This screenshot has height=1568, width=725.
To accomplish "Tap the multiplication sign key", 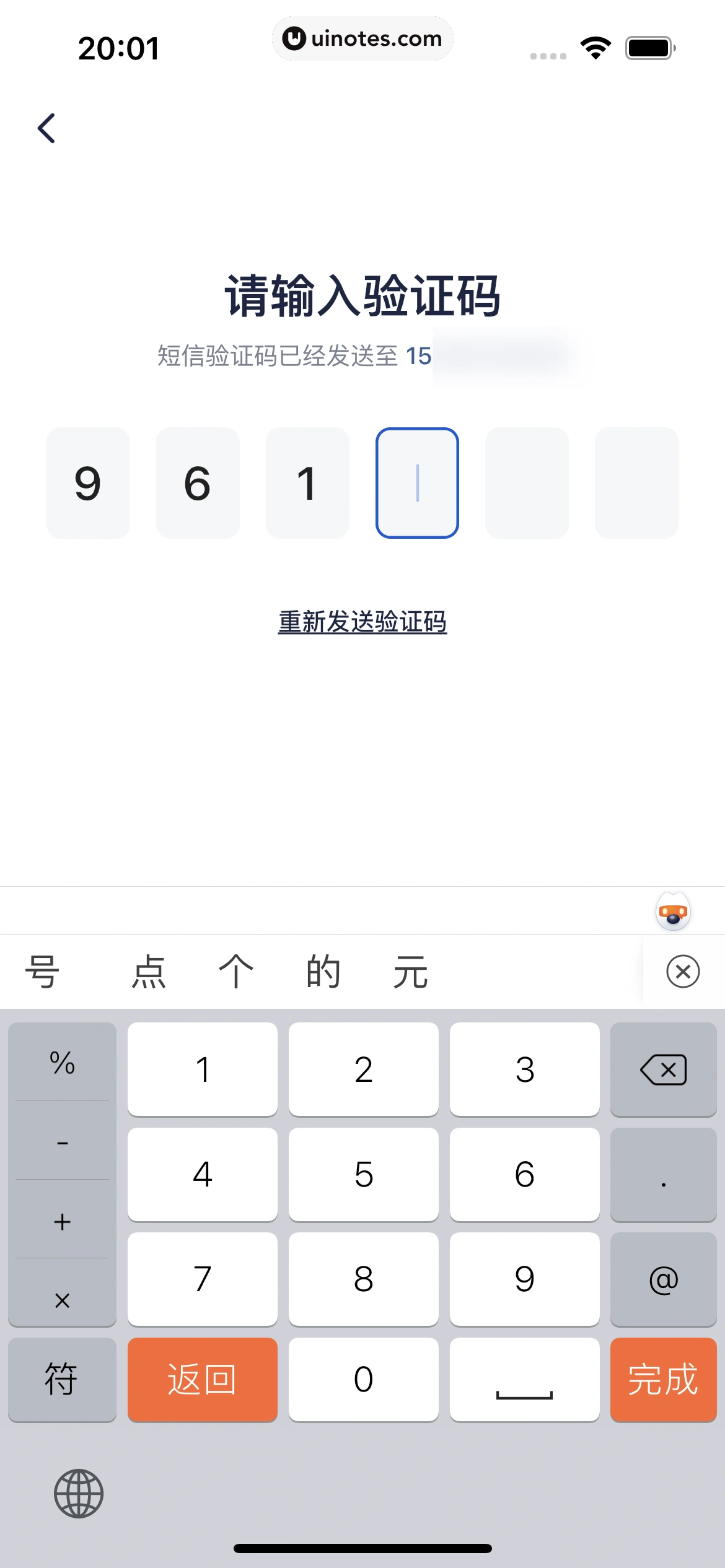I will point(62,1300).
